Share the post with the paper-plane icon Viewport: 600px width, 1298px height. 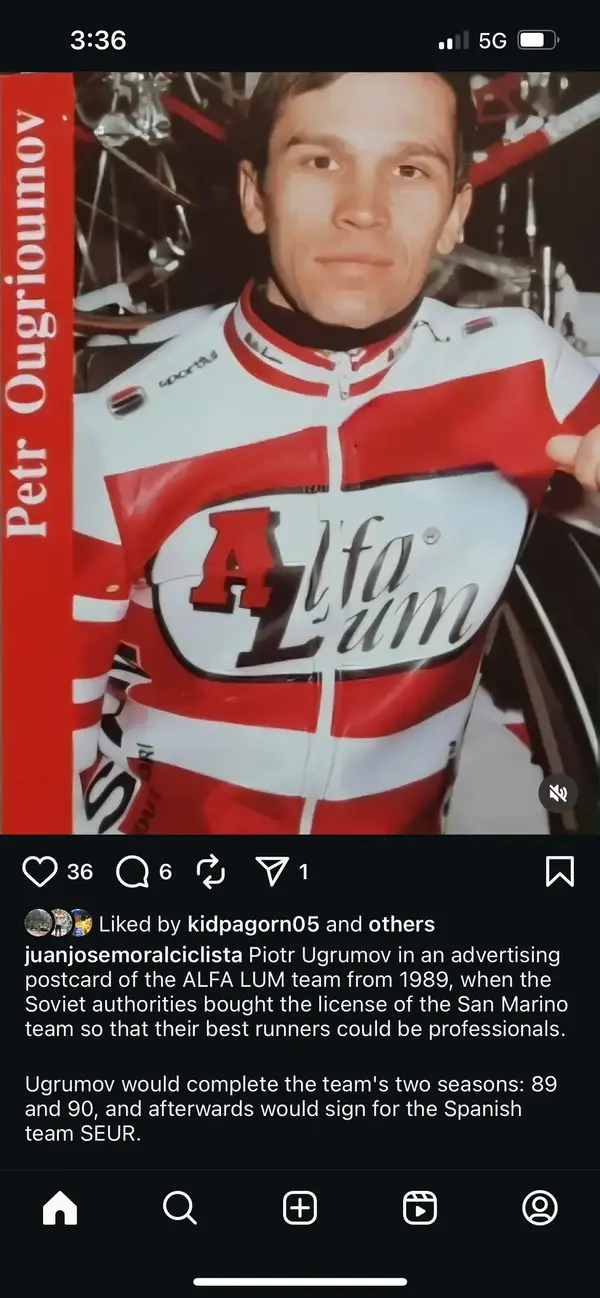click(271, 872)
